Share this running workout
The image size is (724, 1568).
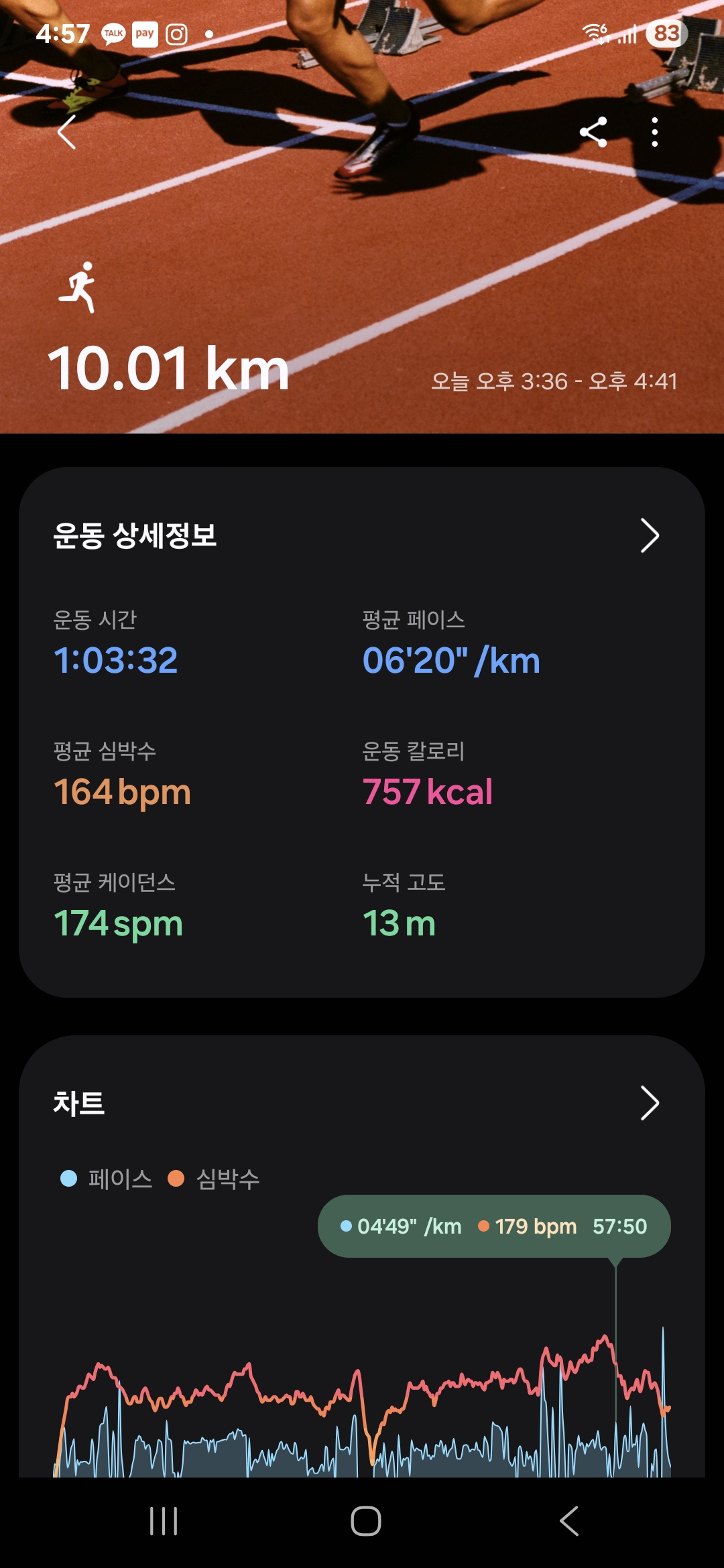pyautogui.click(x=593, y=132)
